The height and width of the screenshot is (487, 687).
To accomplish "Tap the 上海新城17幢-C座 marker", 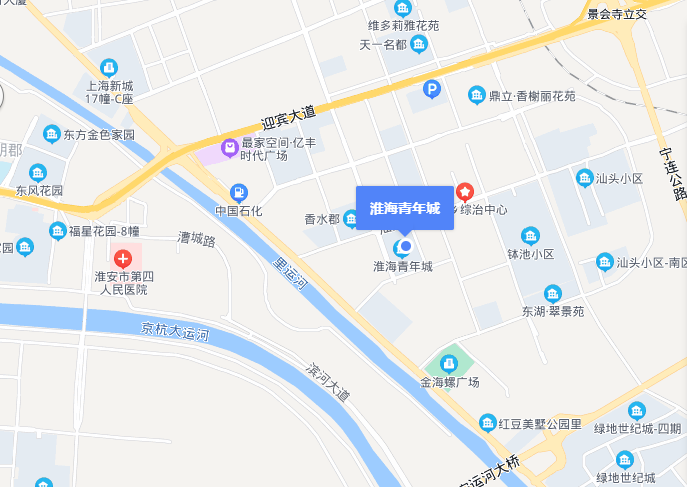I will [x=107, y=67].
